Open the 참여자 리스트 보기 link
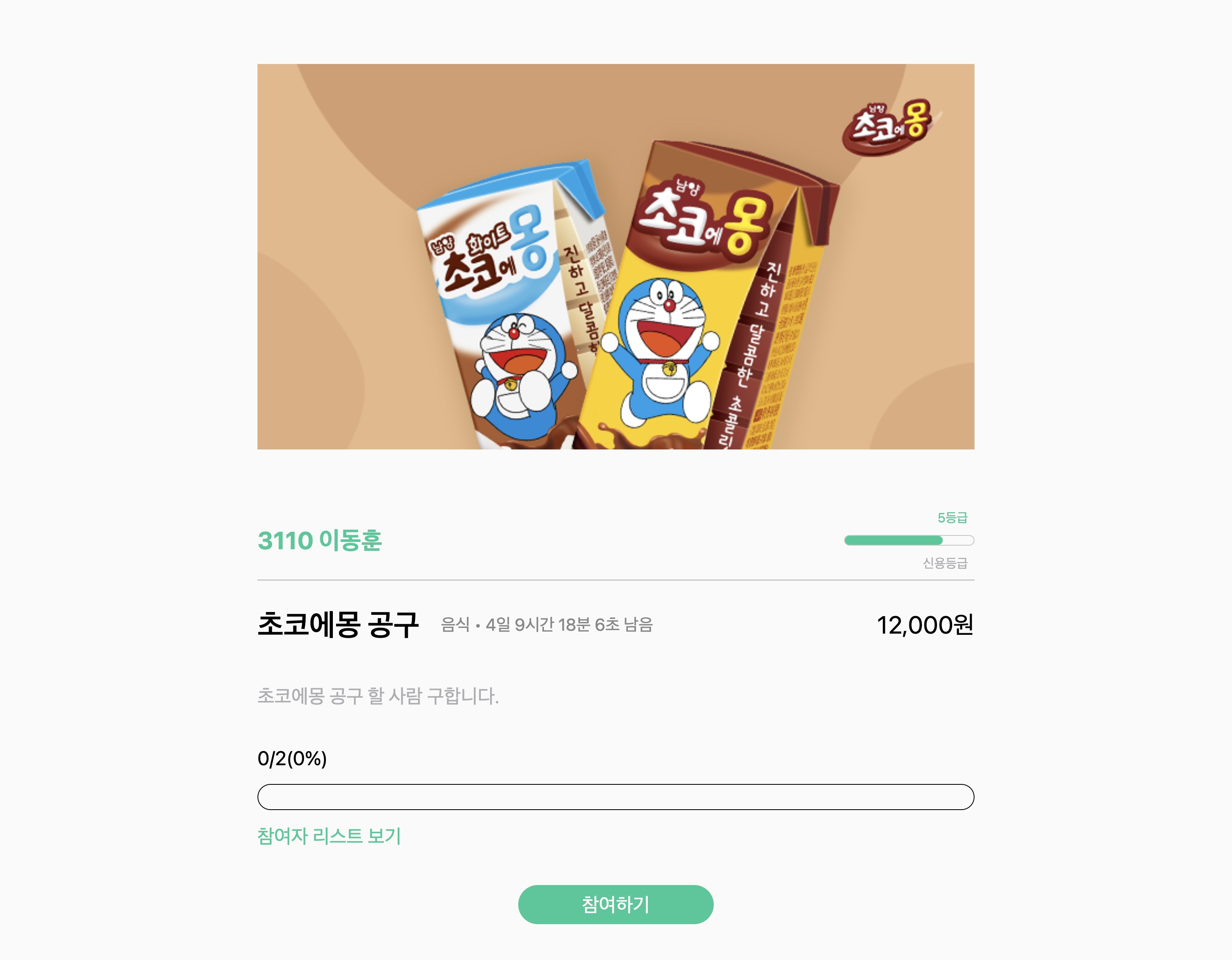1232x960 pixels. (x=329, y=835)
